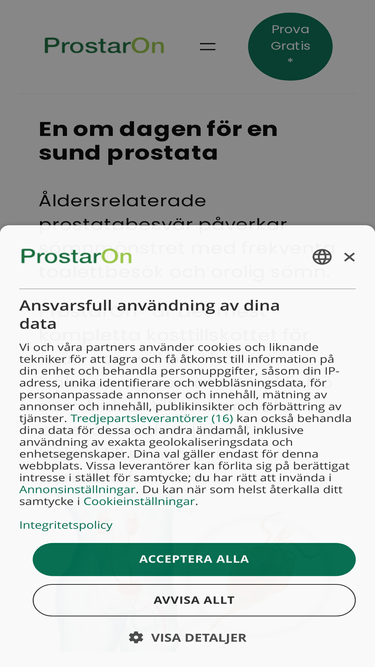Open the Integritetspolicy link
This screenshot has height=667, width=375.
pyautogui.click(x=66, y=525)
